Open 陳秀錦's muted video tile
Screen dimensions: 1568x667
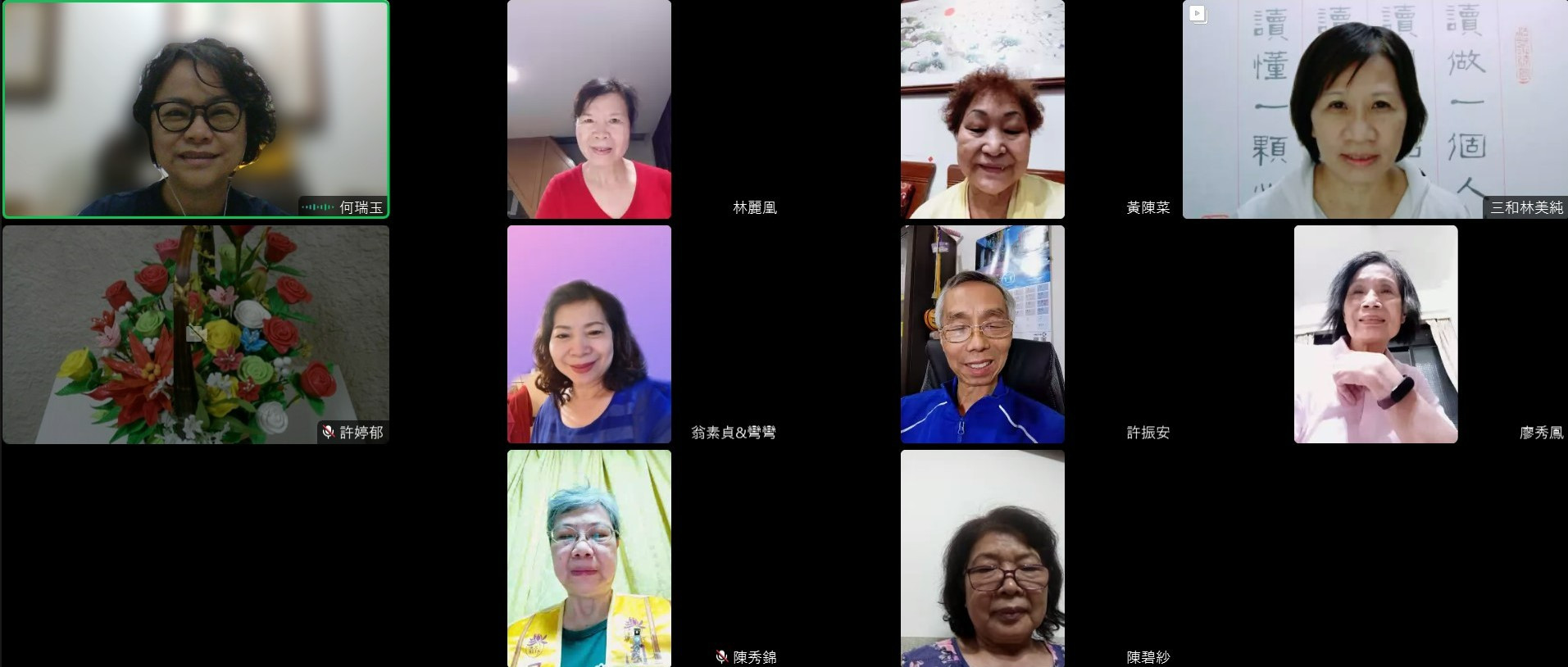click(x=589, y=558)
